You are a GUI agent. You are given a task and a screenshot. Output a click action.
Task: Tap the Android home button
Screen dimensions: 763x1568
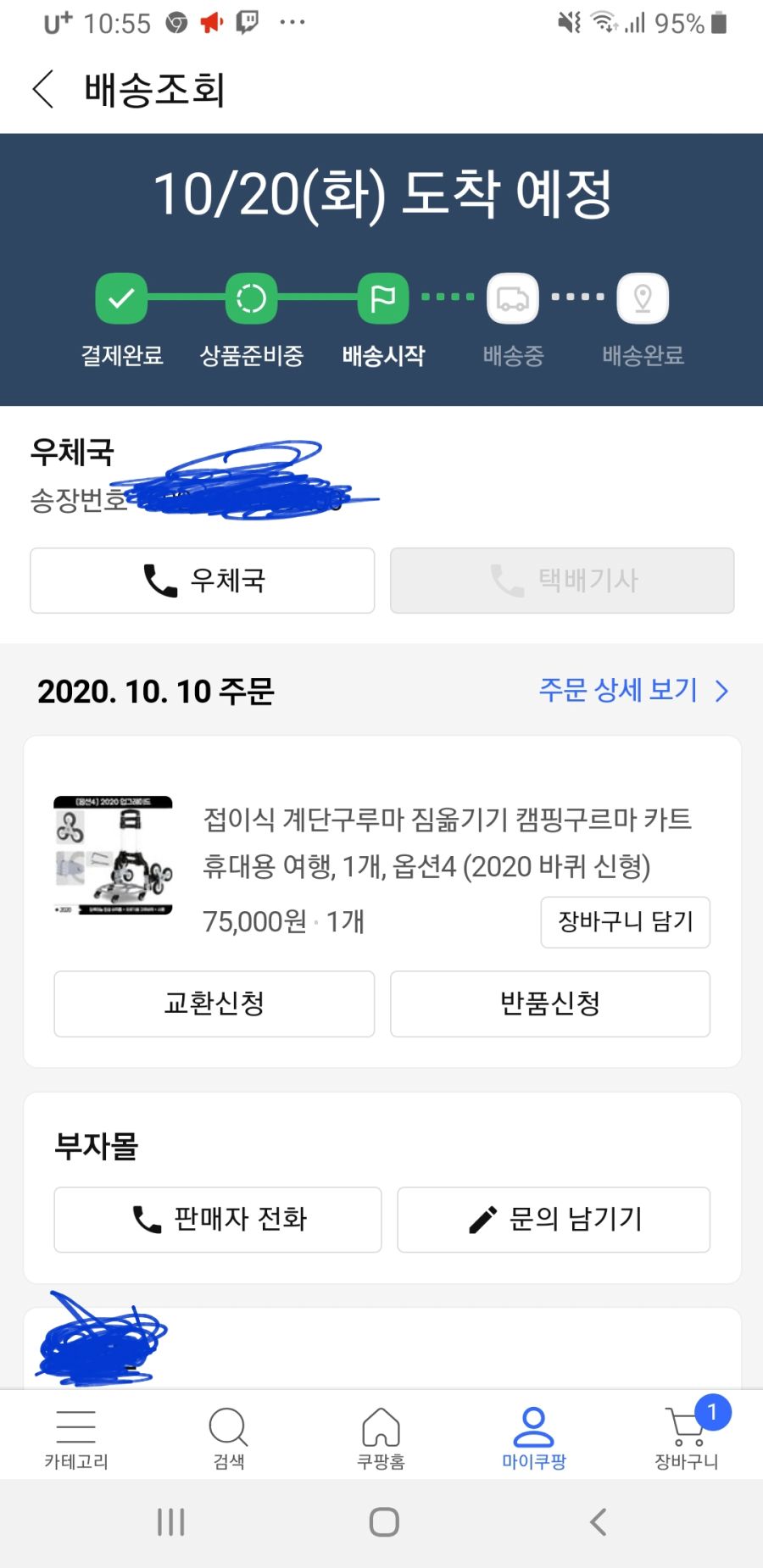pos(383,1521)
